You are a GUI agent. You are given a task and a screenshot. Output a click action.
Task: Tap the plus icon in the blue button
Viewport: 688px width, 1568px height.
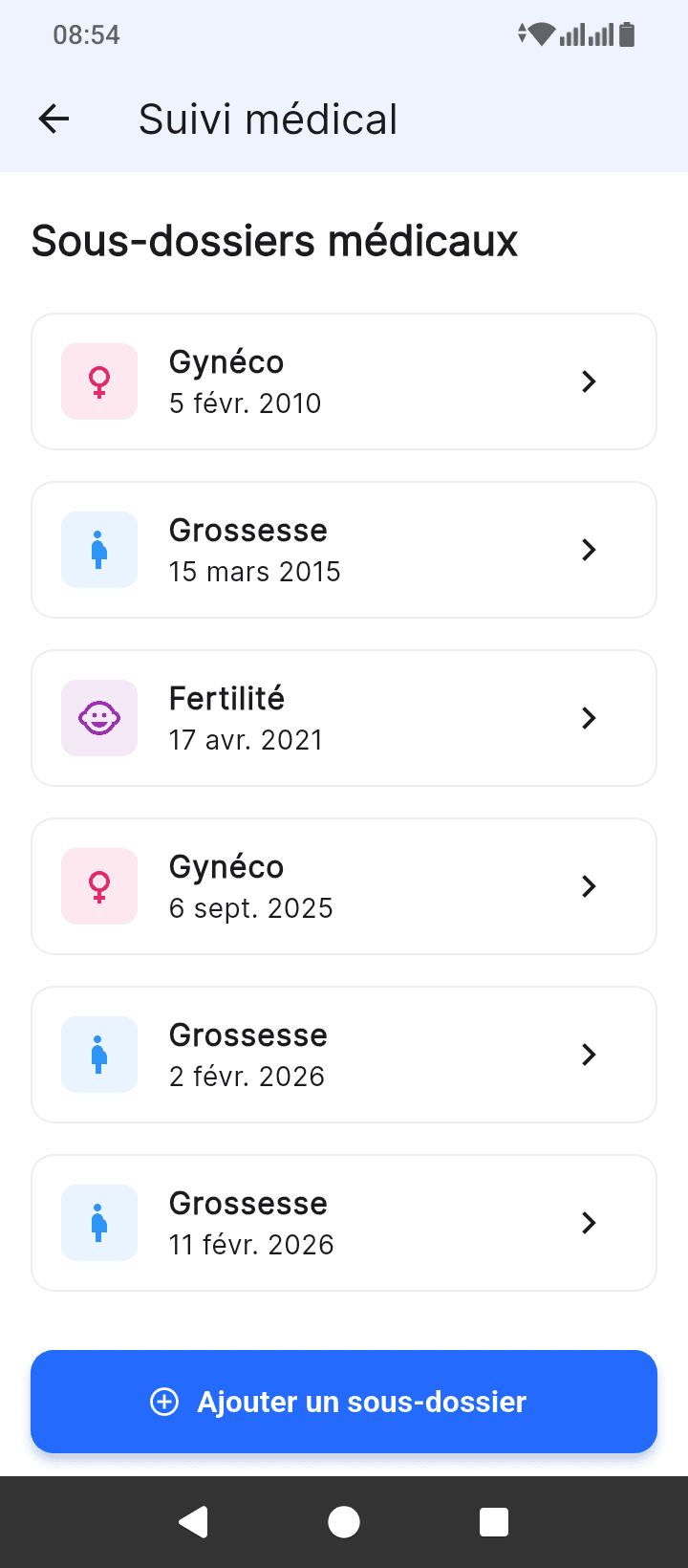pyautogui.click(x=164, y=1401)
